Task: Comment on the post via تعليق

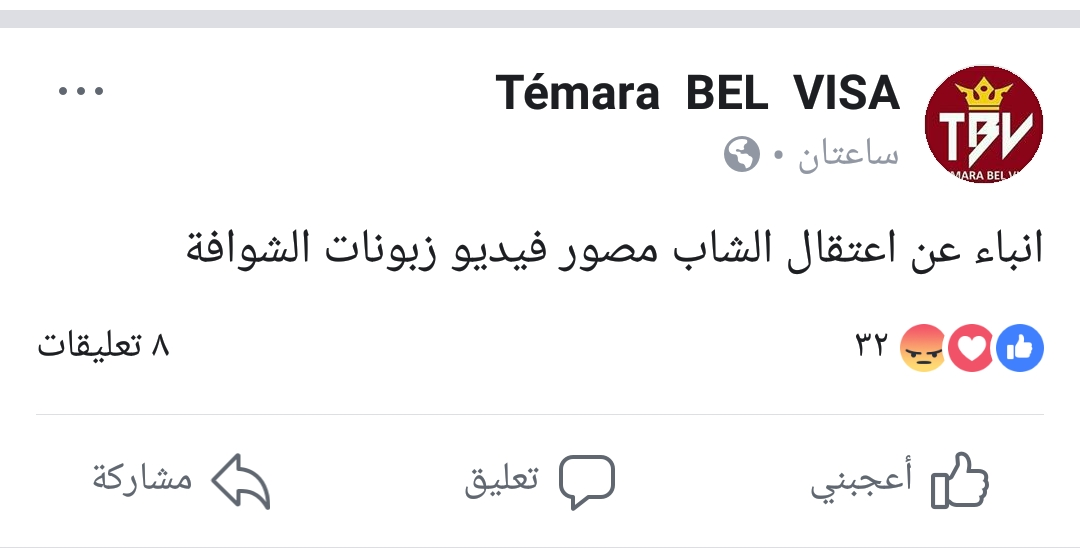Action: pyautogui.click(x=540, y=482)
